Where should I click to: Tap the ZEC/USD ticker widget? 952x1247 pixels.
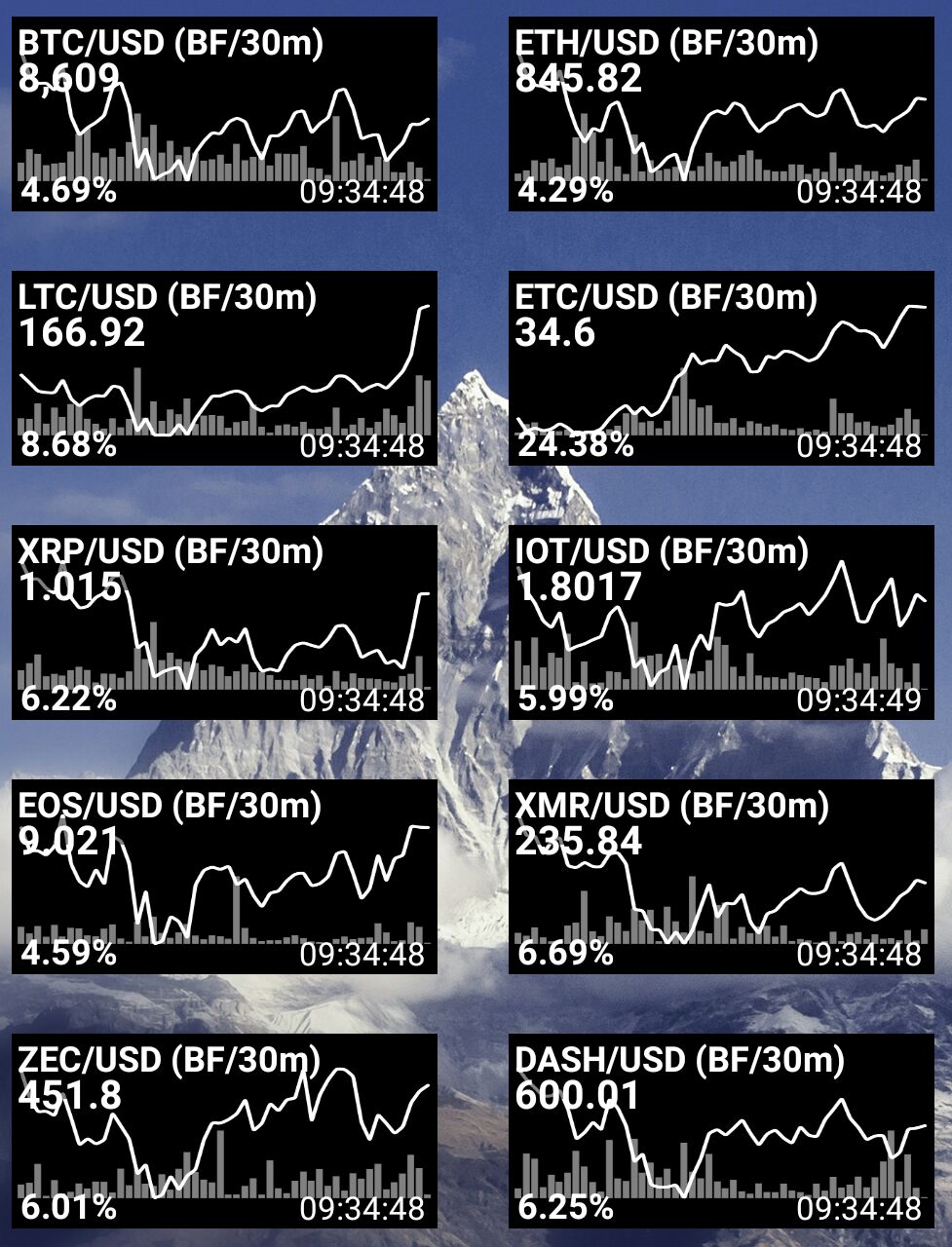tap(224, 1131)
